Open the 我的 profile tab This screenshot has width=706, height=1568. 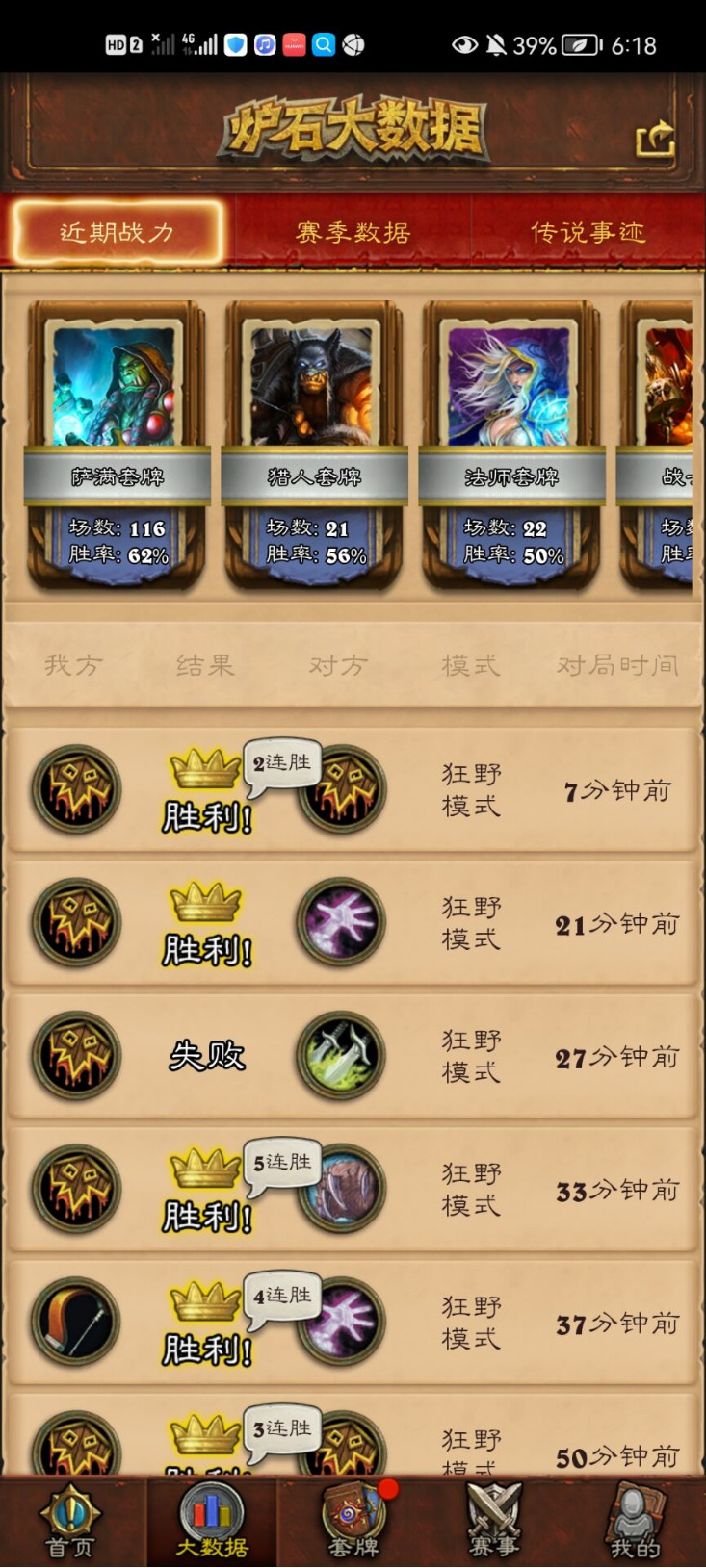pos(635,1523)
